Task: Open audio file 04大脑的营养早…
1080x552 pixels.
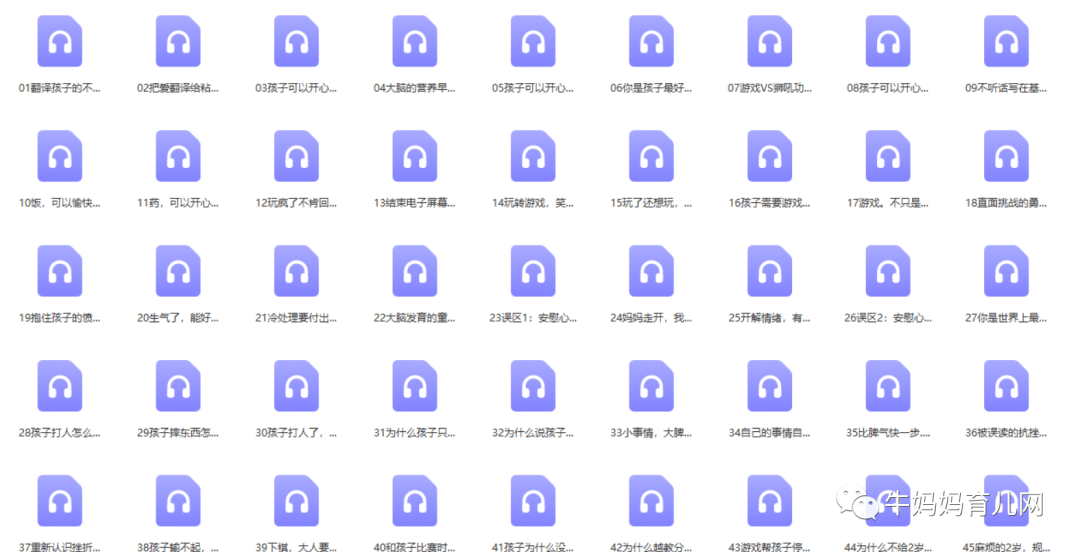Action: pos(414,42)
